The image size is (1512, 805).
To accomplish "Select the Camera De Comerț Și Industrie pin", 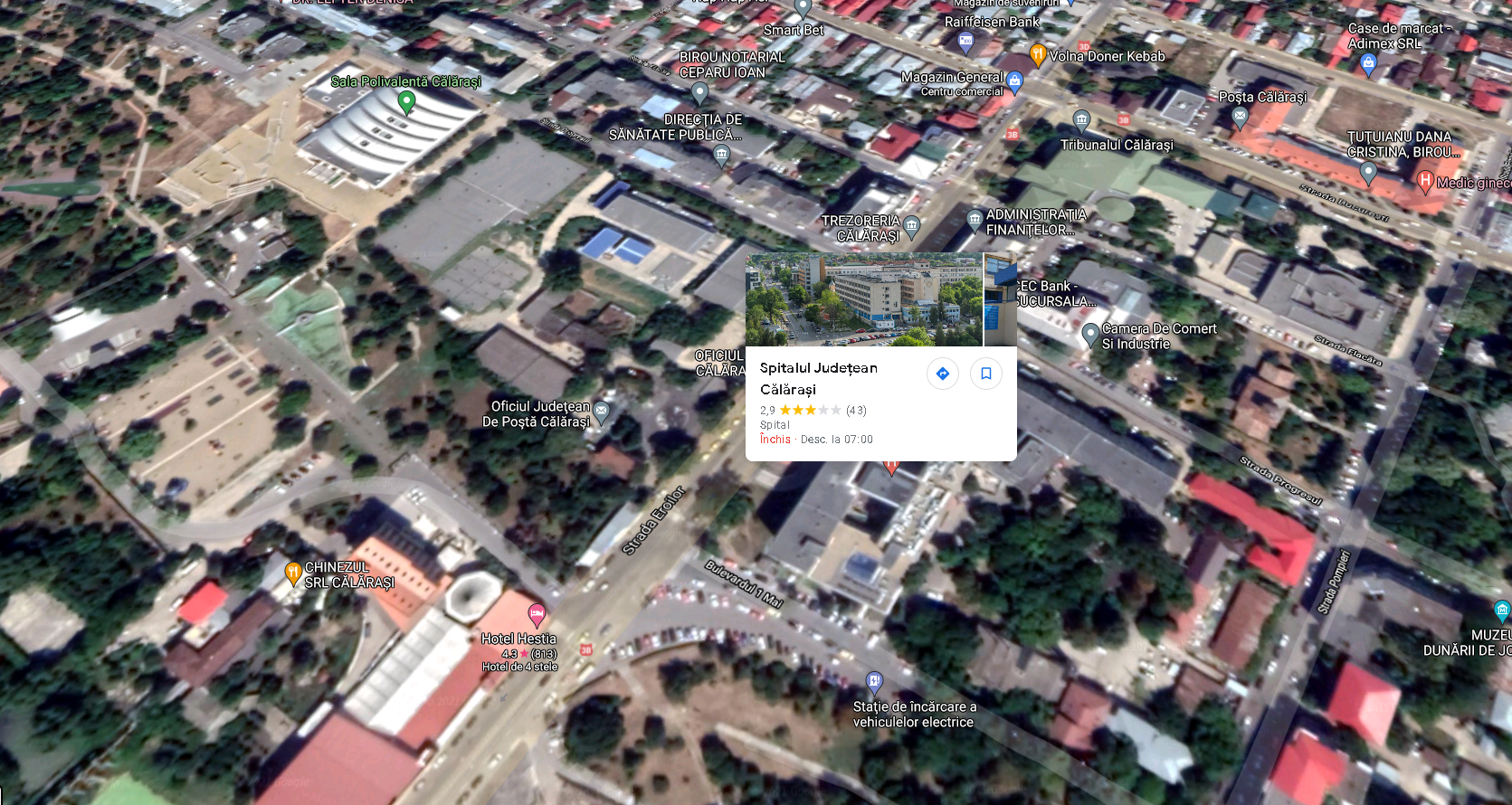I will point(1091,335).
